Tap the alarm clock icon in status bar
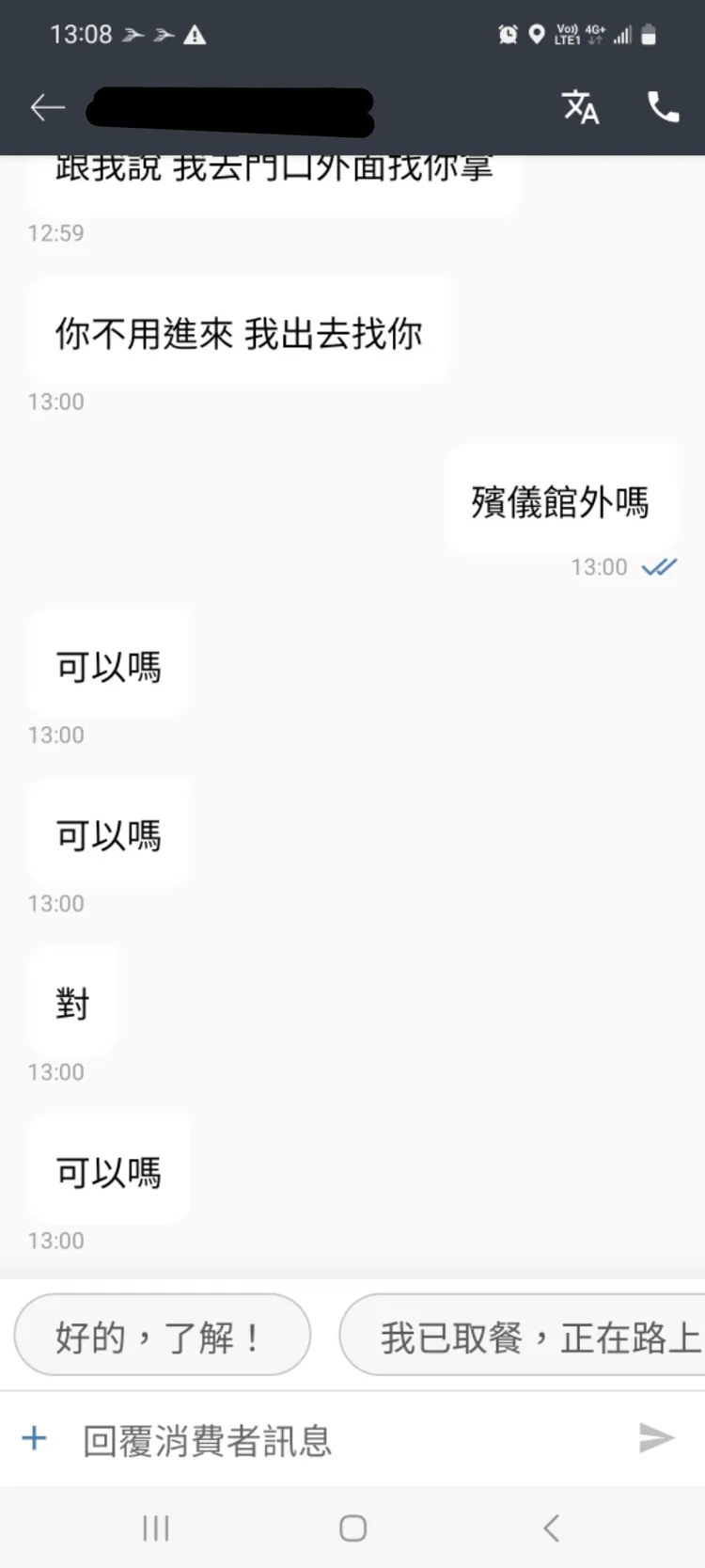Viewport: 705px width, 1568px height. (508, 33)
